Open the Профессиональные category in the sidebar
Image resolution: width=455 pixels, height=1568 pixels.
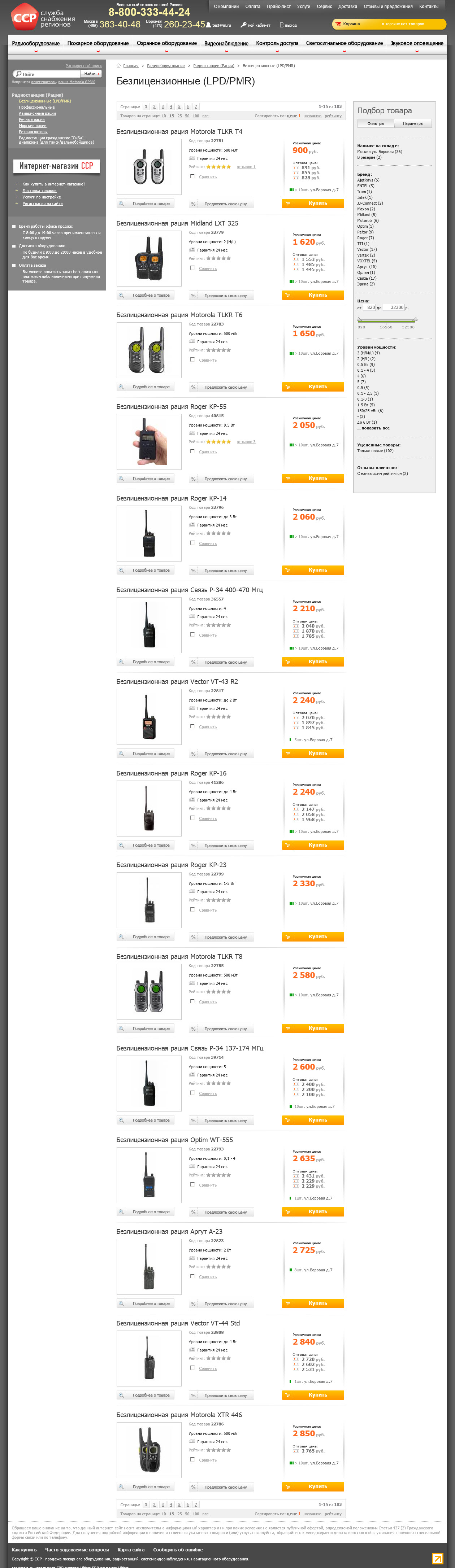click(36, 107)
